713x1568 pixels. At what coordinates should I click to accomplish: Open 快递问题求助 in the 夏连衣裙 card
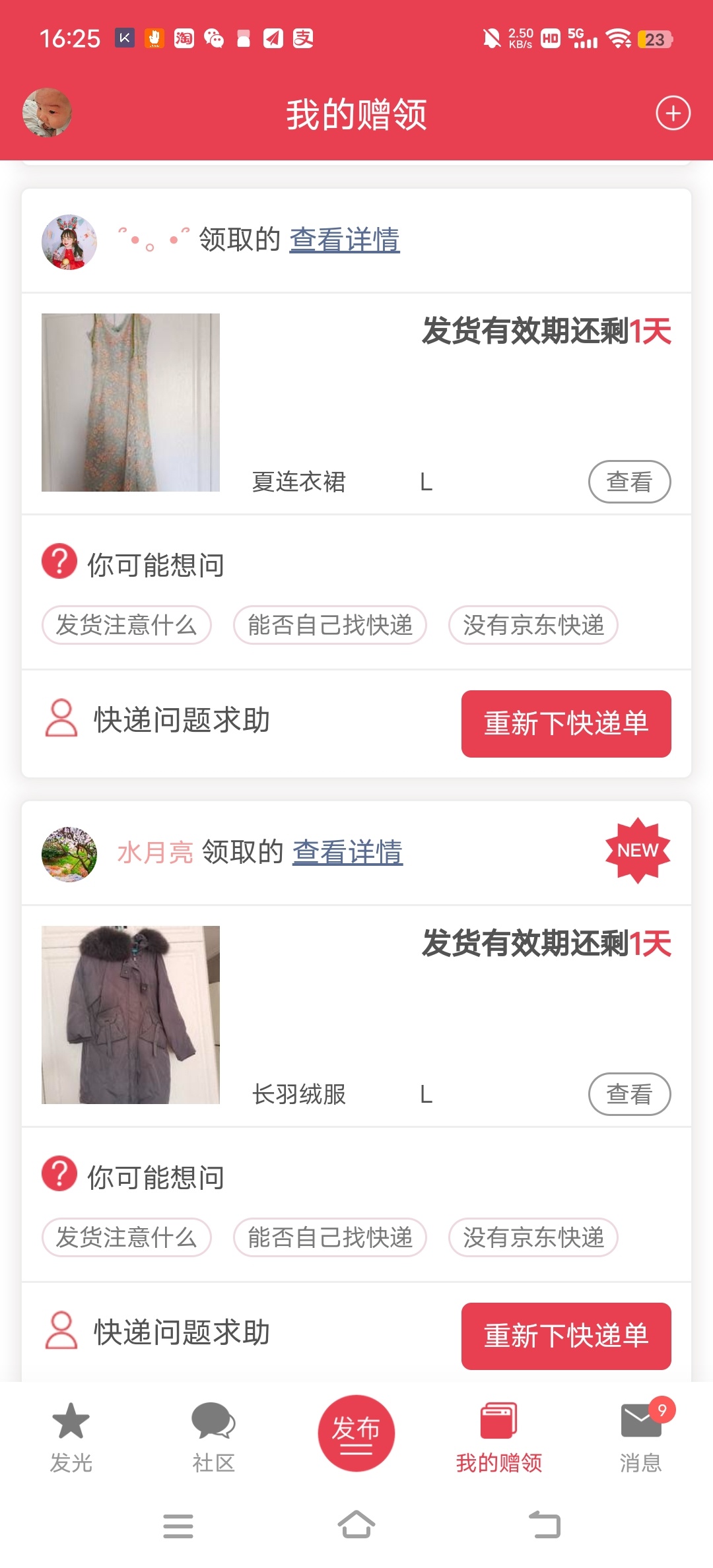coord(158,719)
